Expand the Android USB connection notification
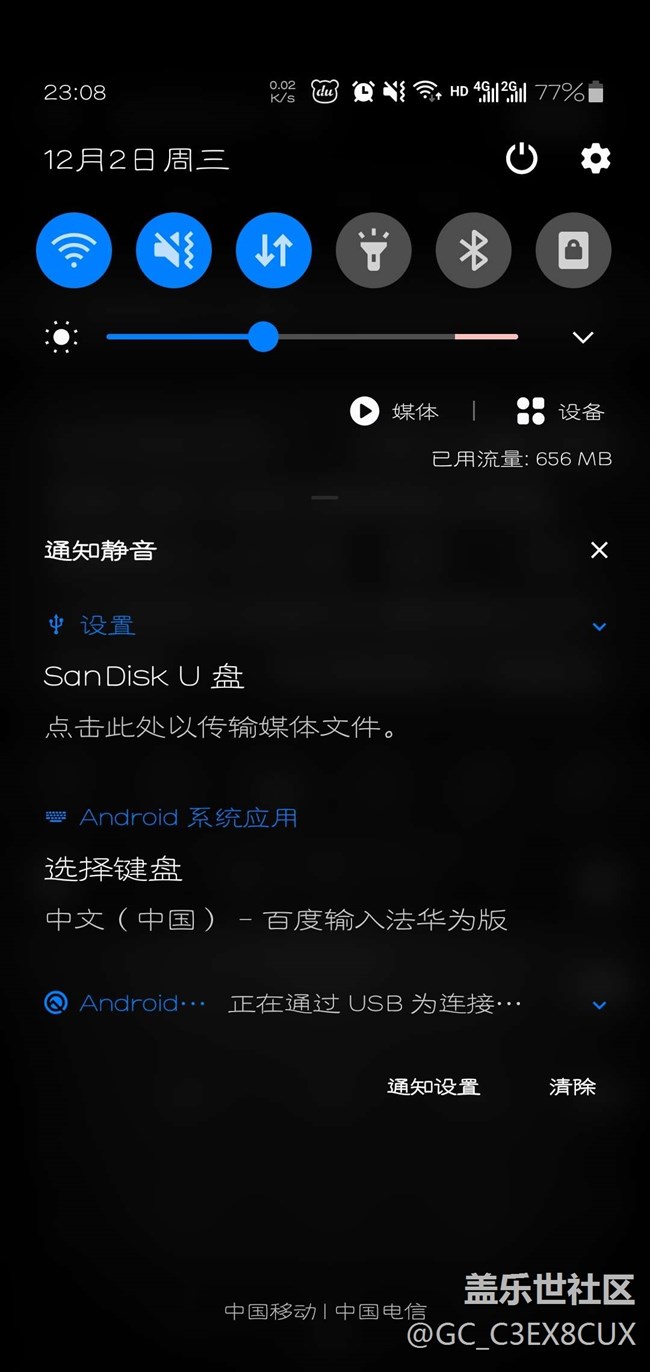This screenshot has height=1372, width=650. pyautogui.click(x=599, y=1004)
